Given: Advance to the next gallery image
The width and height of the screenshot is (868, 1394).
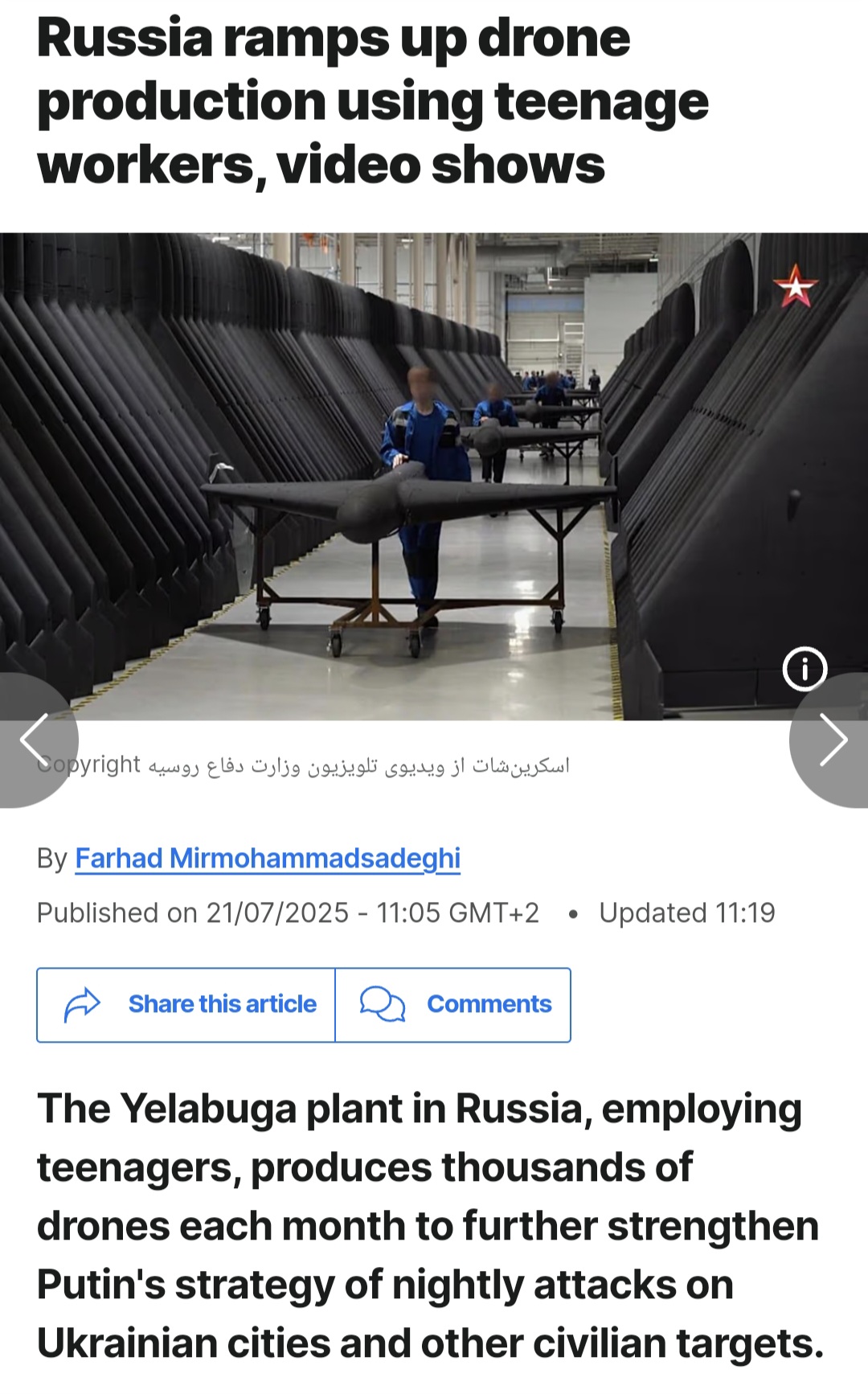Looking at the screenshot, I should click(x=833, y=740).
